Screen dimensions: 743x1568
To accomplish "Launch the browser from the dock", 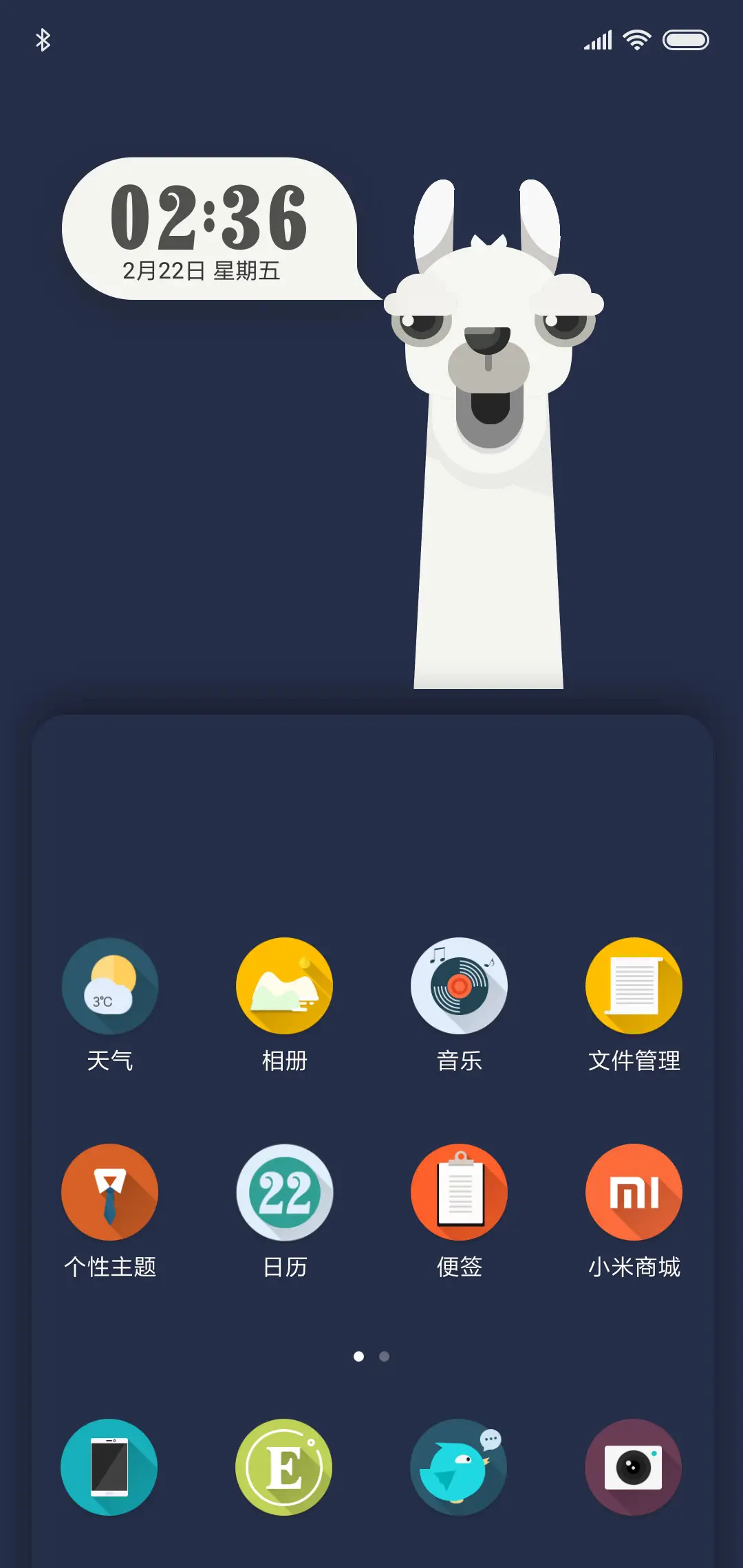I will click(285, 1467).
